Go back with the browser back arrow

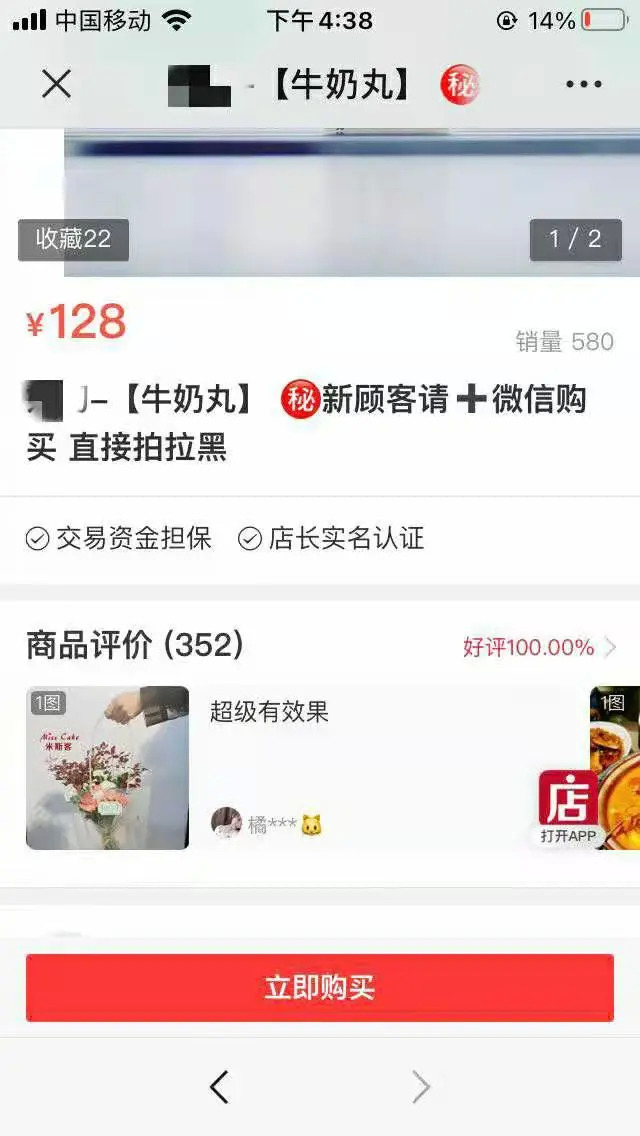[219, 1086]
